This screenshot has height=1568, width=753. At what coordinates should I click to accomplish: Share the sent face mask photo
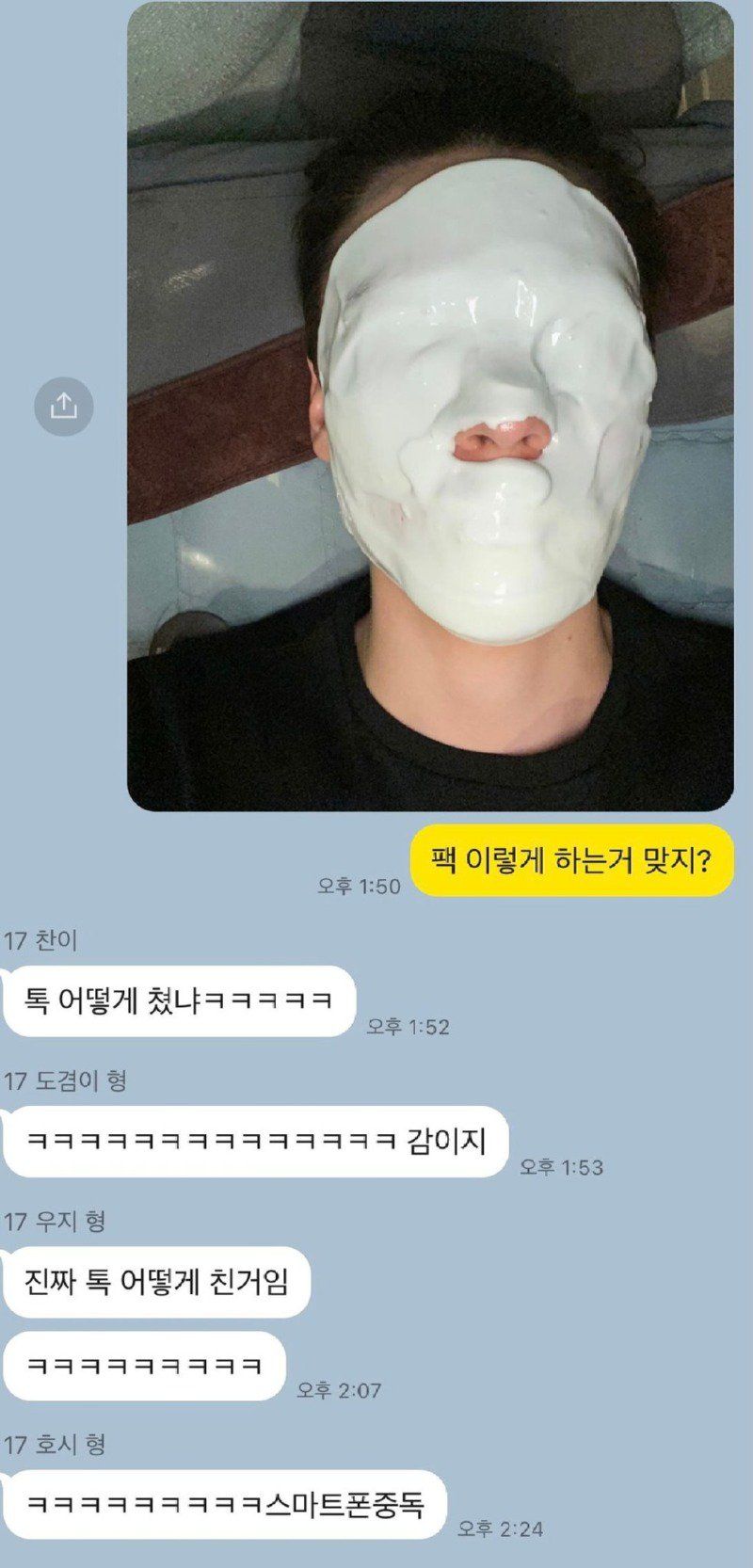pyautogui.click(x=64, y=407)
